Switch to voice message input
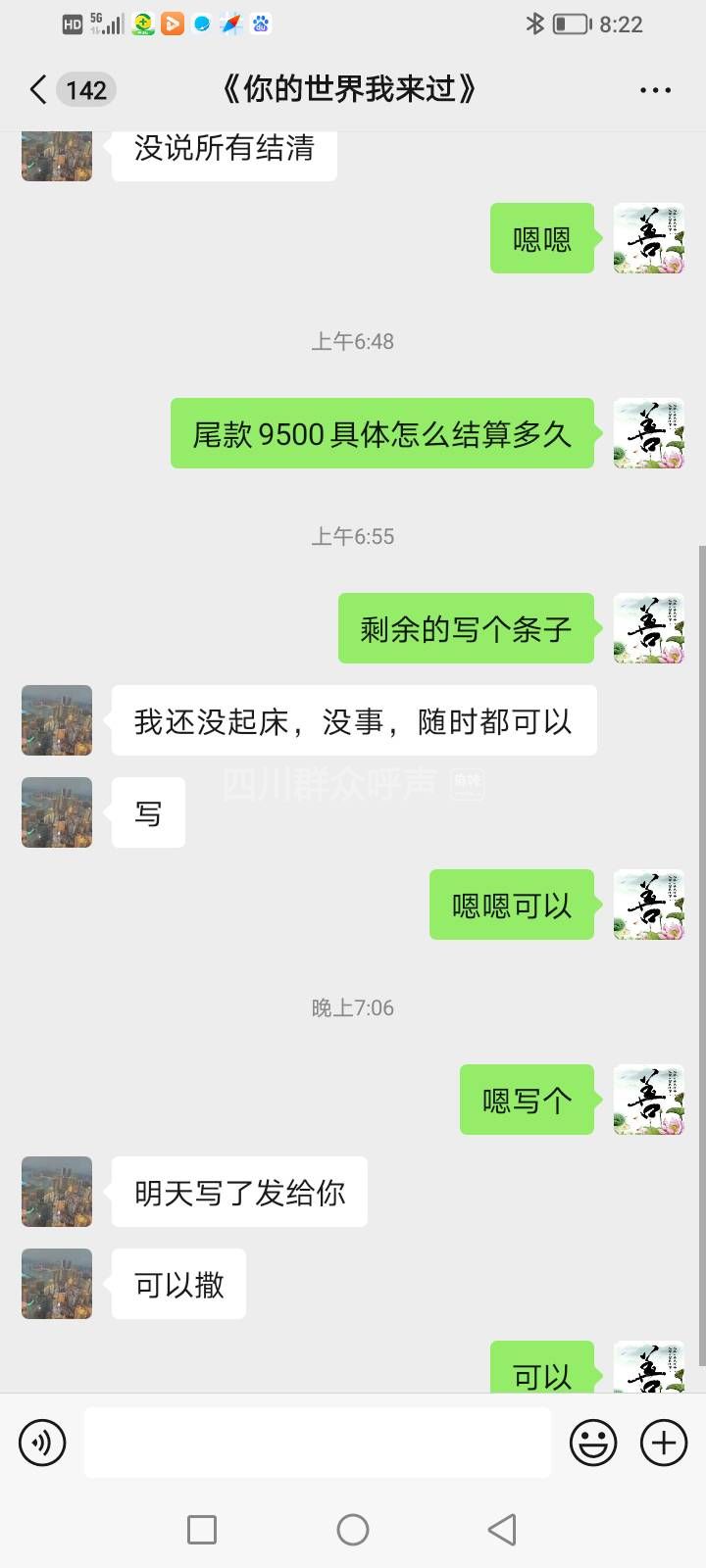Image resolution: width=706 pixels, height=1568 pixels. 42,1443
